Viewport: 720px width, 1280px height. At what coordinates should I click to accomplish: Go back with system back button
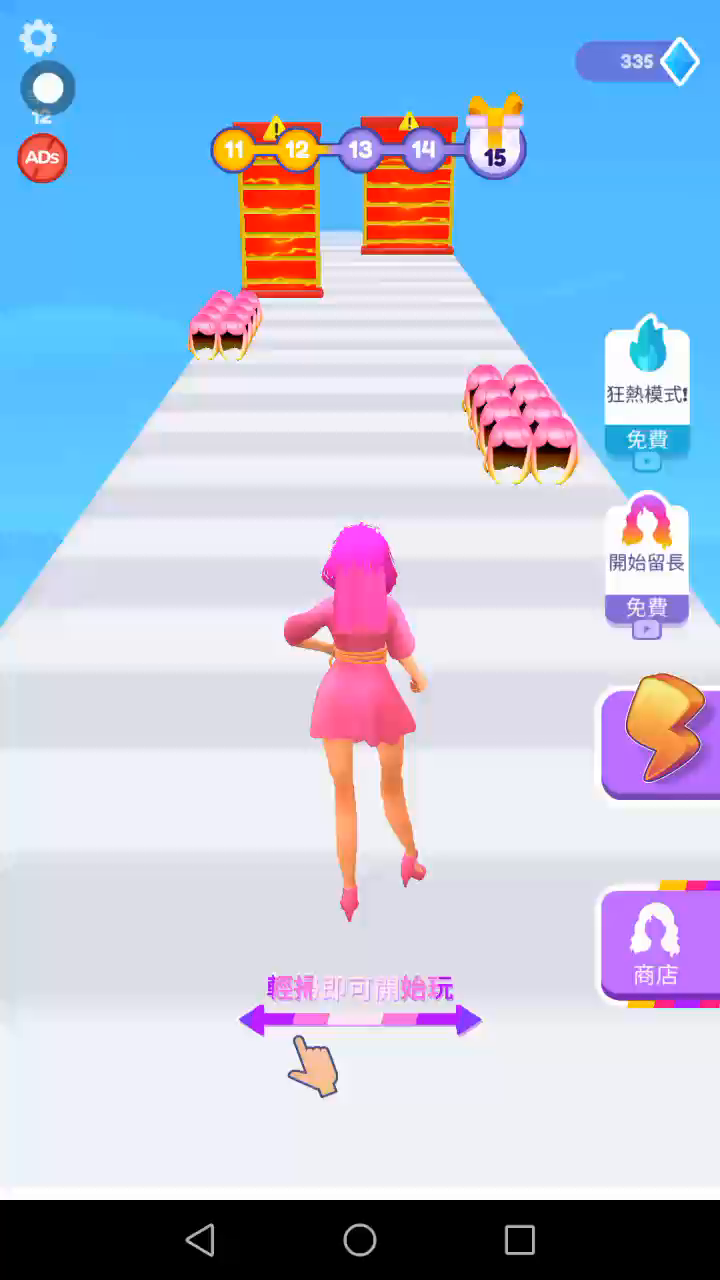pos(200,1240)
